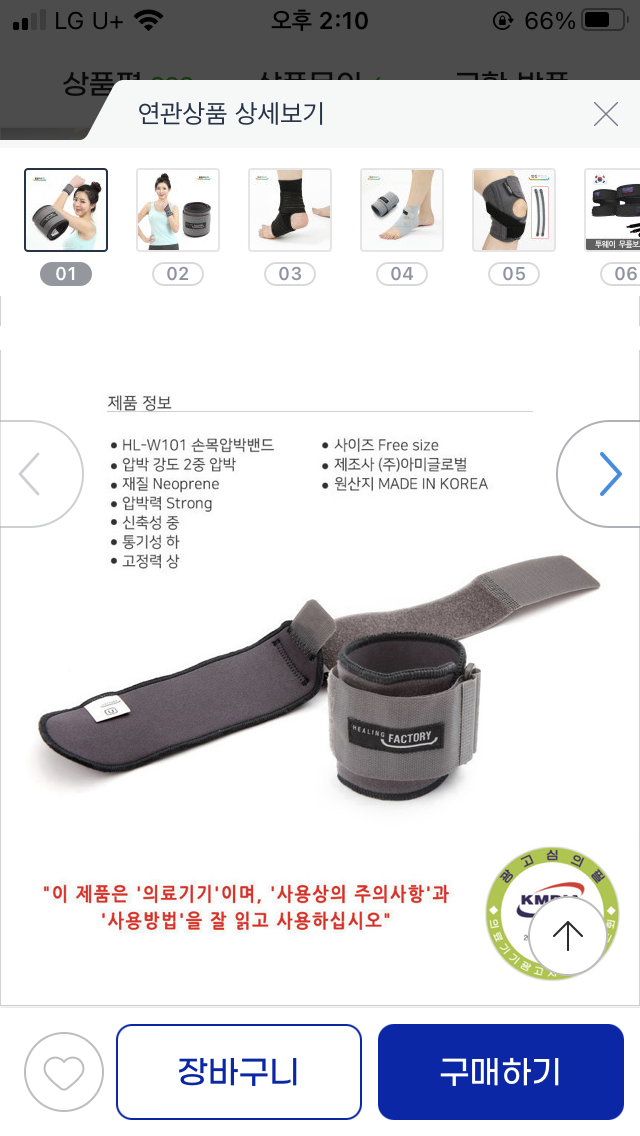This screenshot has height=1136, width=640.
Task: Jump back to top with the arrow button
Action: (567, 937)
